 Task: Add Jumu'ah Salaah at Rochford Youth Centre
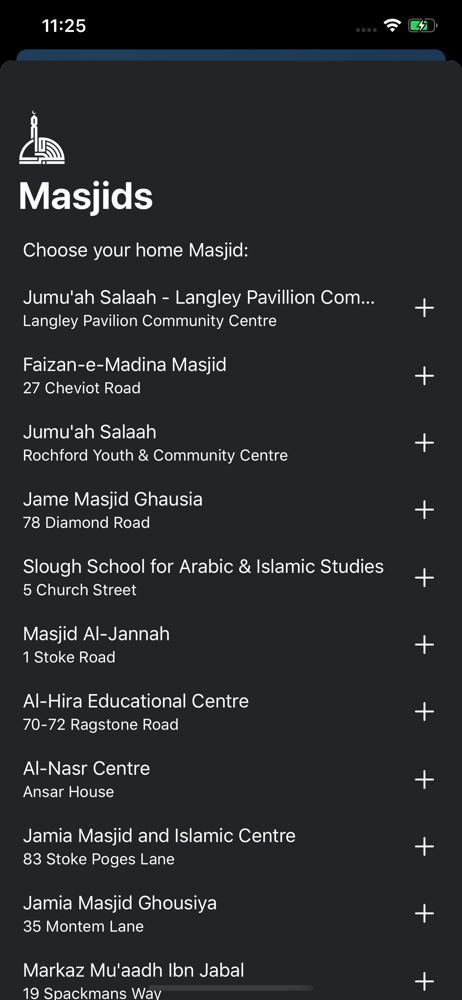click(x=424, y=443)
